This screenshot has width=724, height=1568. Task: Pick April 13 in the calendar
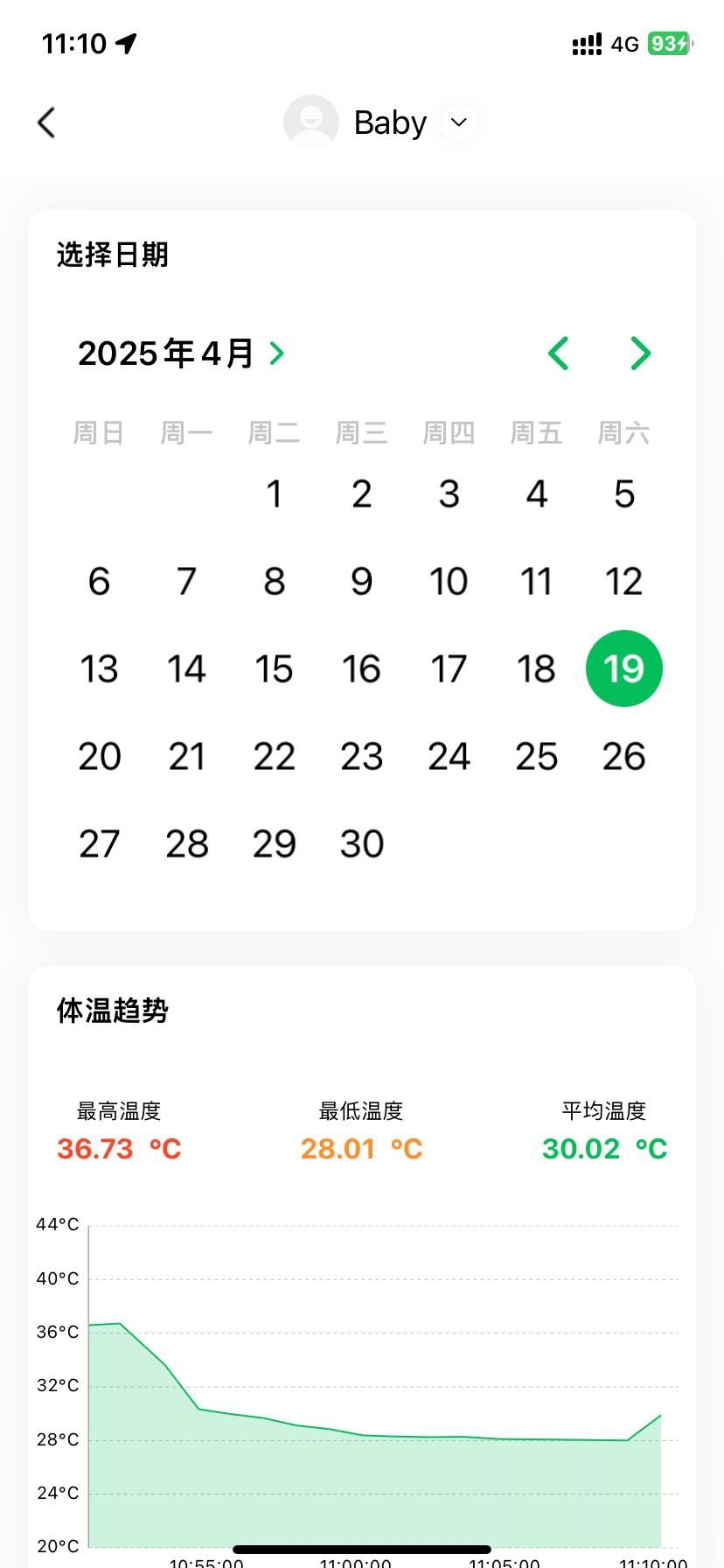[x=100, y=669]
